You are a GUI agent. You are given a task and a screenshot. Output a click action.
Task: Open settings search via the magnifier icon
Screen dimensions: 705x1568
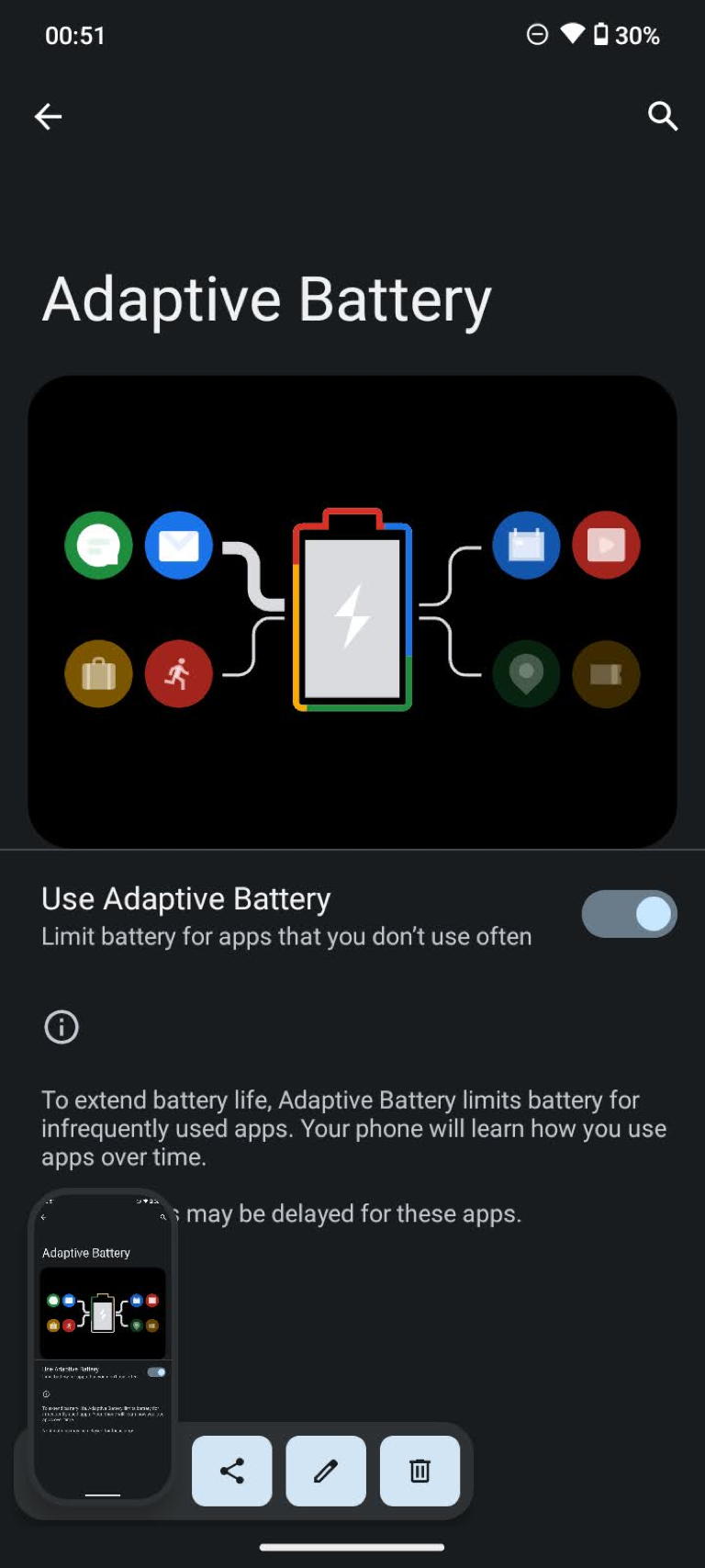[x=662, y=117]
